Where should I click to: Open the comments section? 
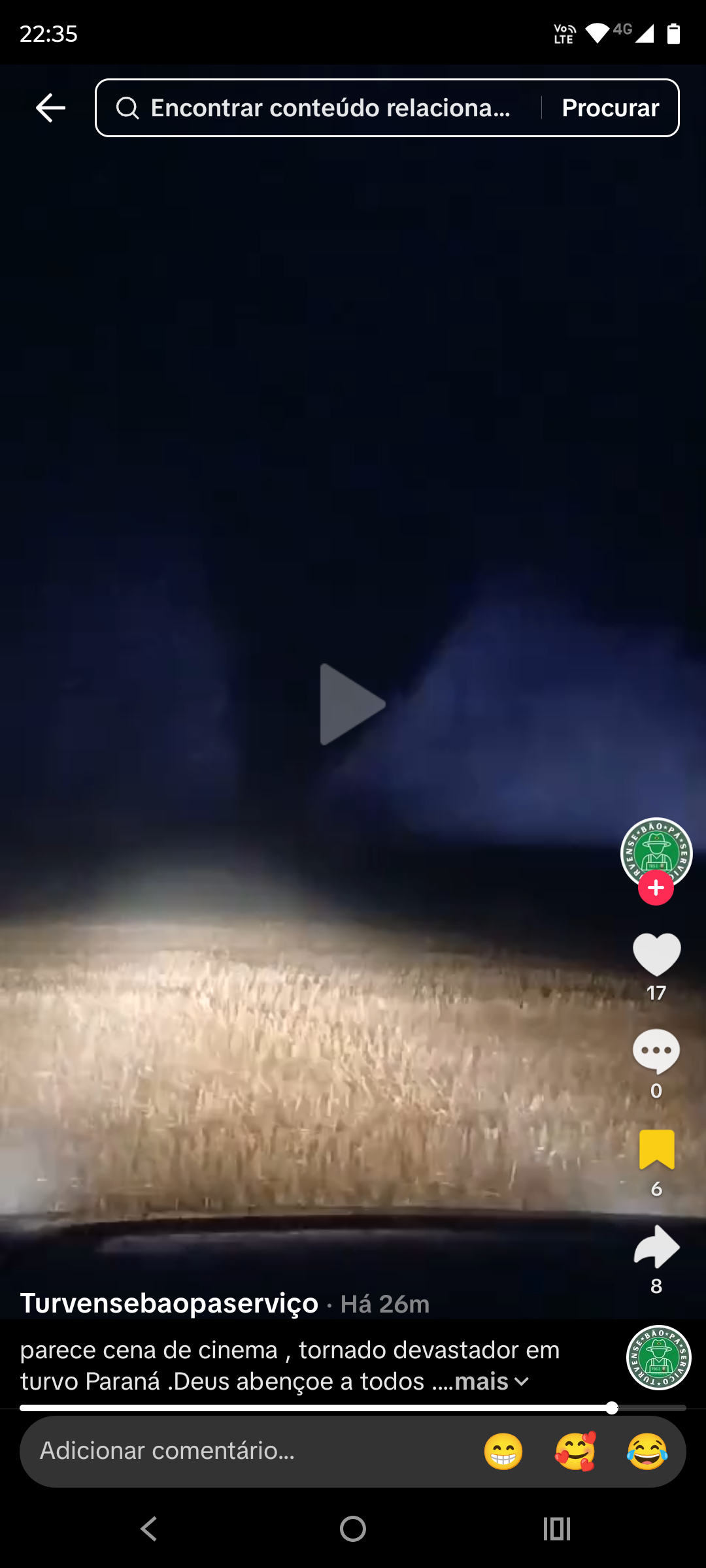(656, 1051)
